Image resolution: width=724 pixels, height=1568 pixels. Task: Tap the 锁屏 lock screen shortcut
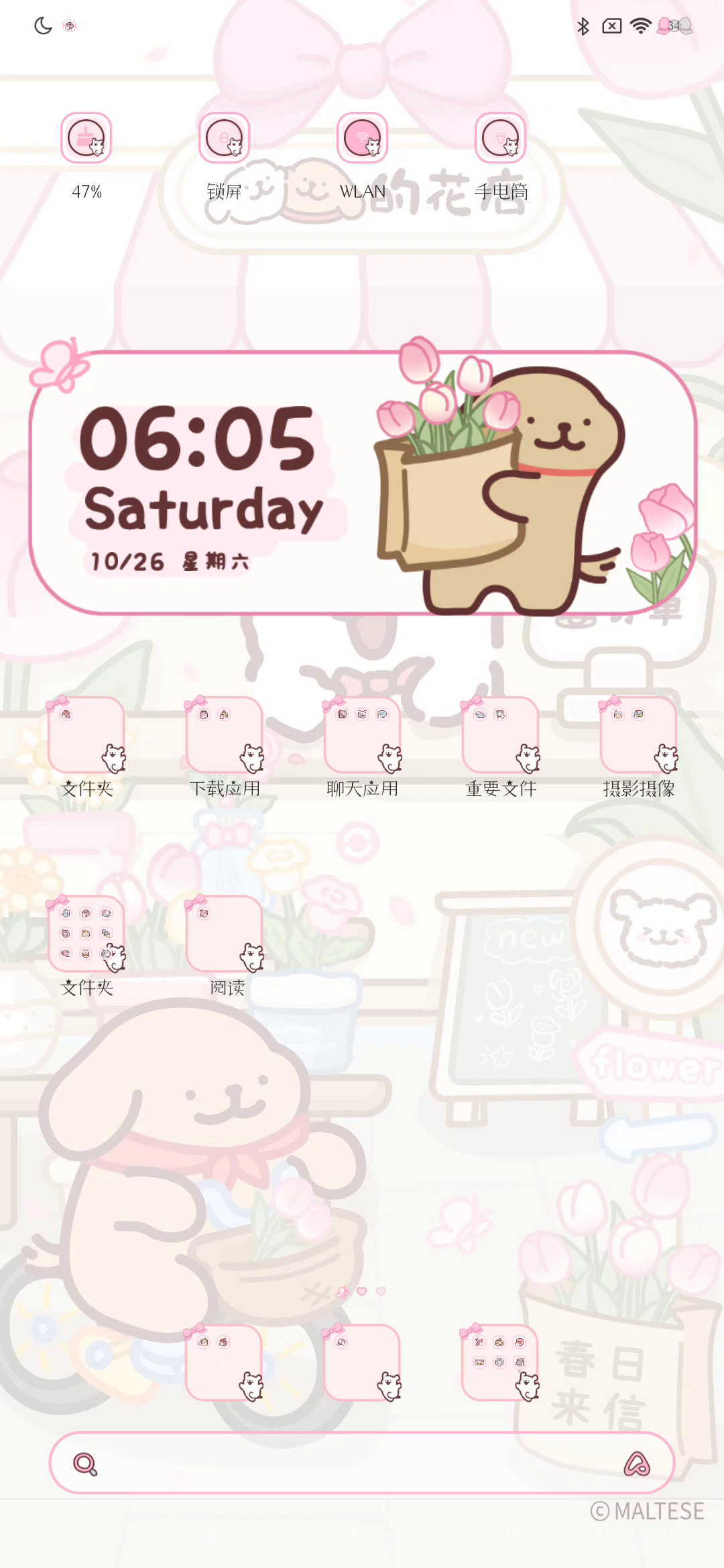point(224,138)
